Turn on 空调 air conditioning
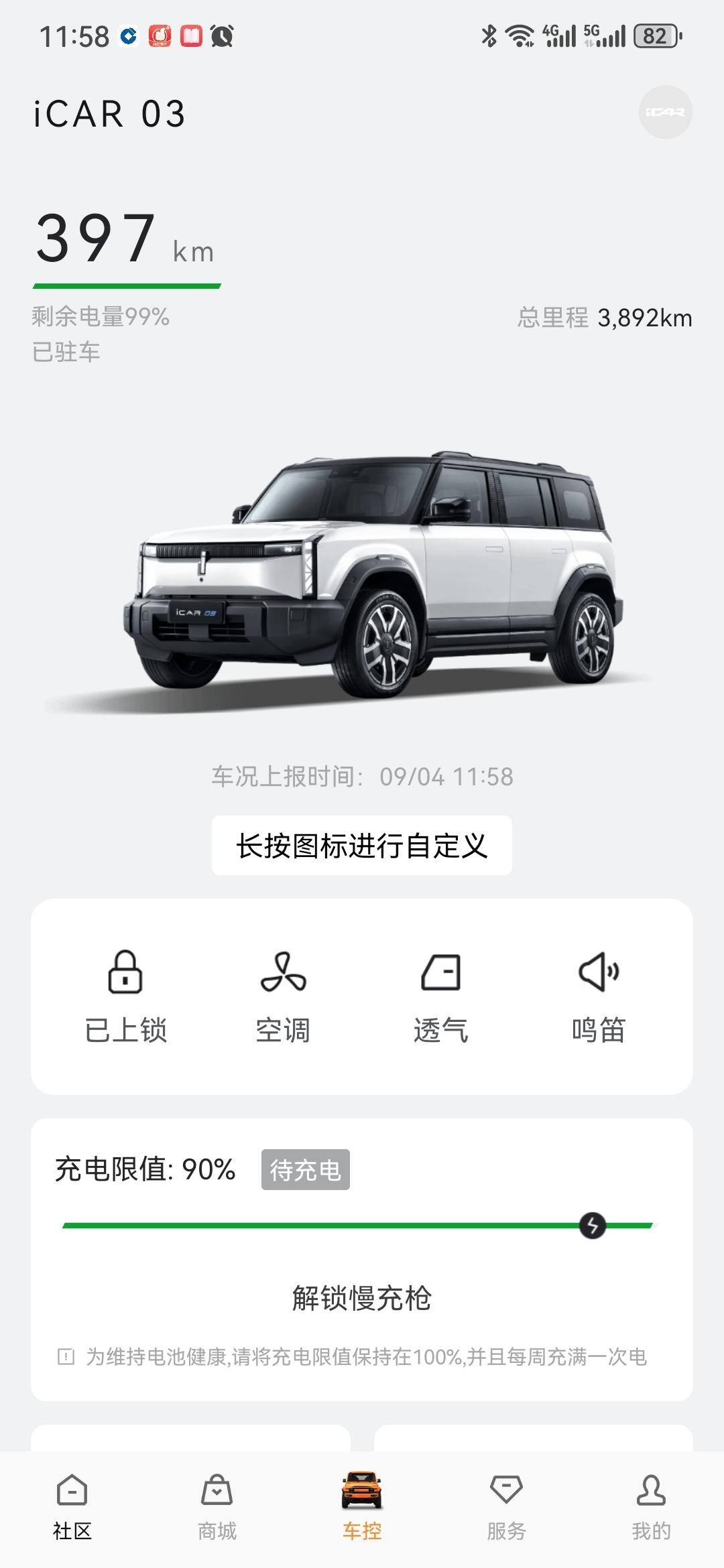Image resolution: width=724 pixels, height=1568 pixels. pyautogui.click(x=283, y=996)
